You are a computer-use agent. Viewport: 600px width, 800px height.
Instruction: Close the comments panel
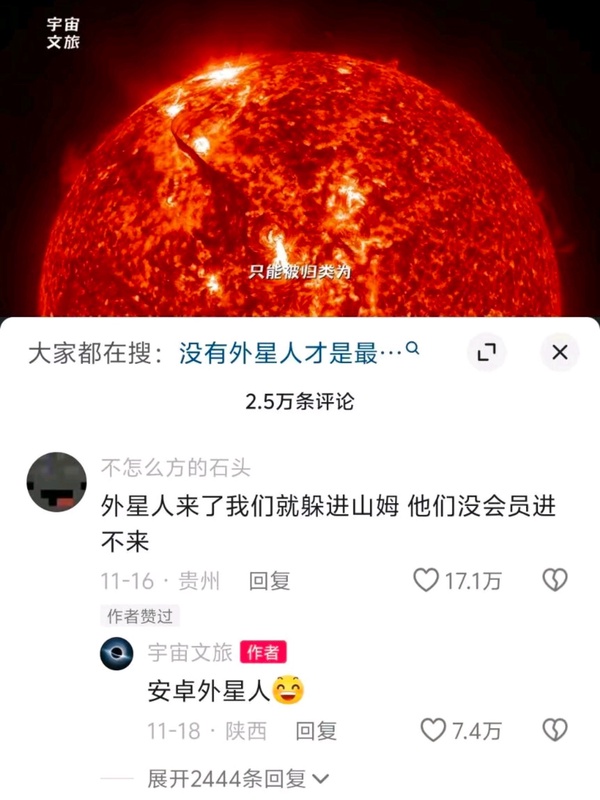560,352
